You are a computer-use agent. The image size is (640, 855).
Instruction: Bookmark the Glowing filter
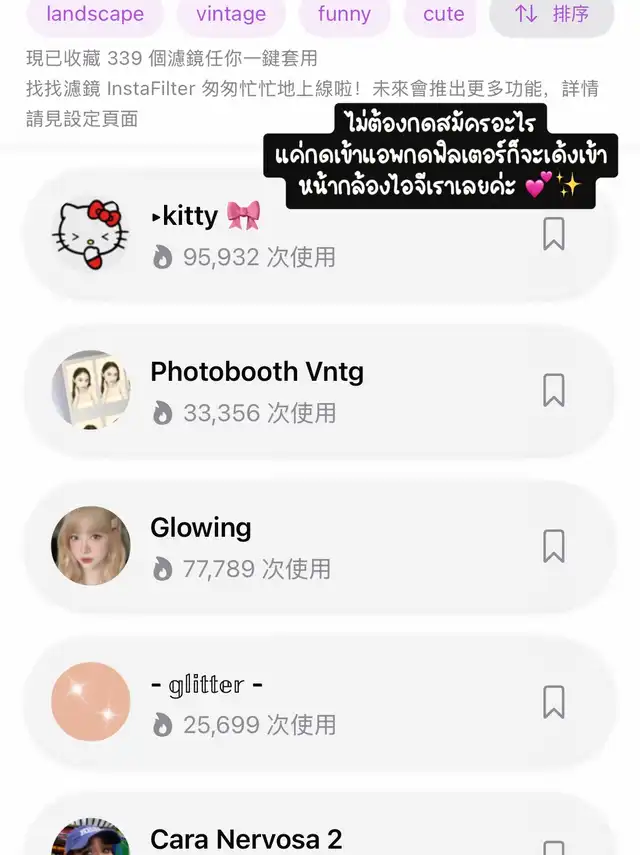(x=553, y=546)
